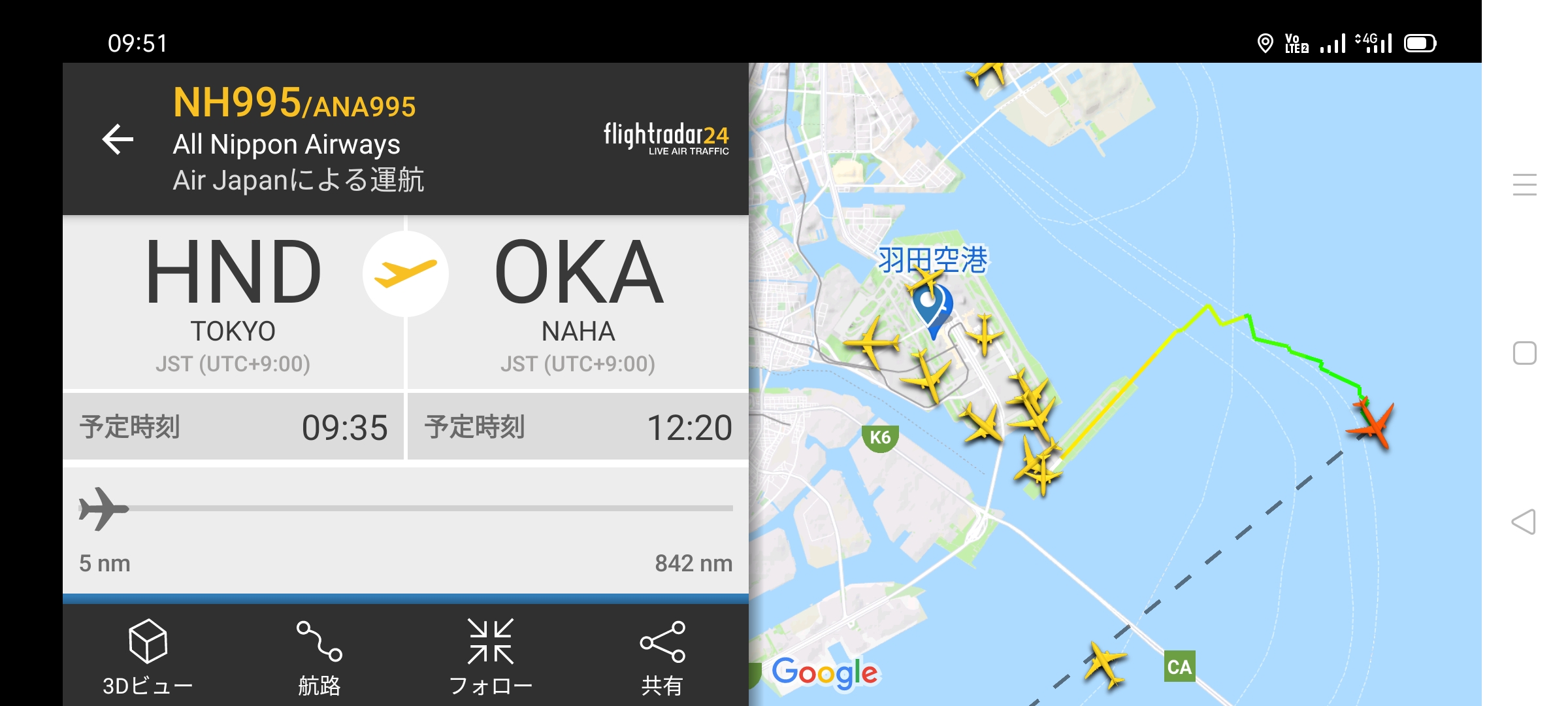
Task: Open system recent apps menu
Action: pos(1524,184)
